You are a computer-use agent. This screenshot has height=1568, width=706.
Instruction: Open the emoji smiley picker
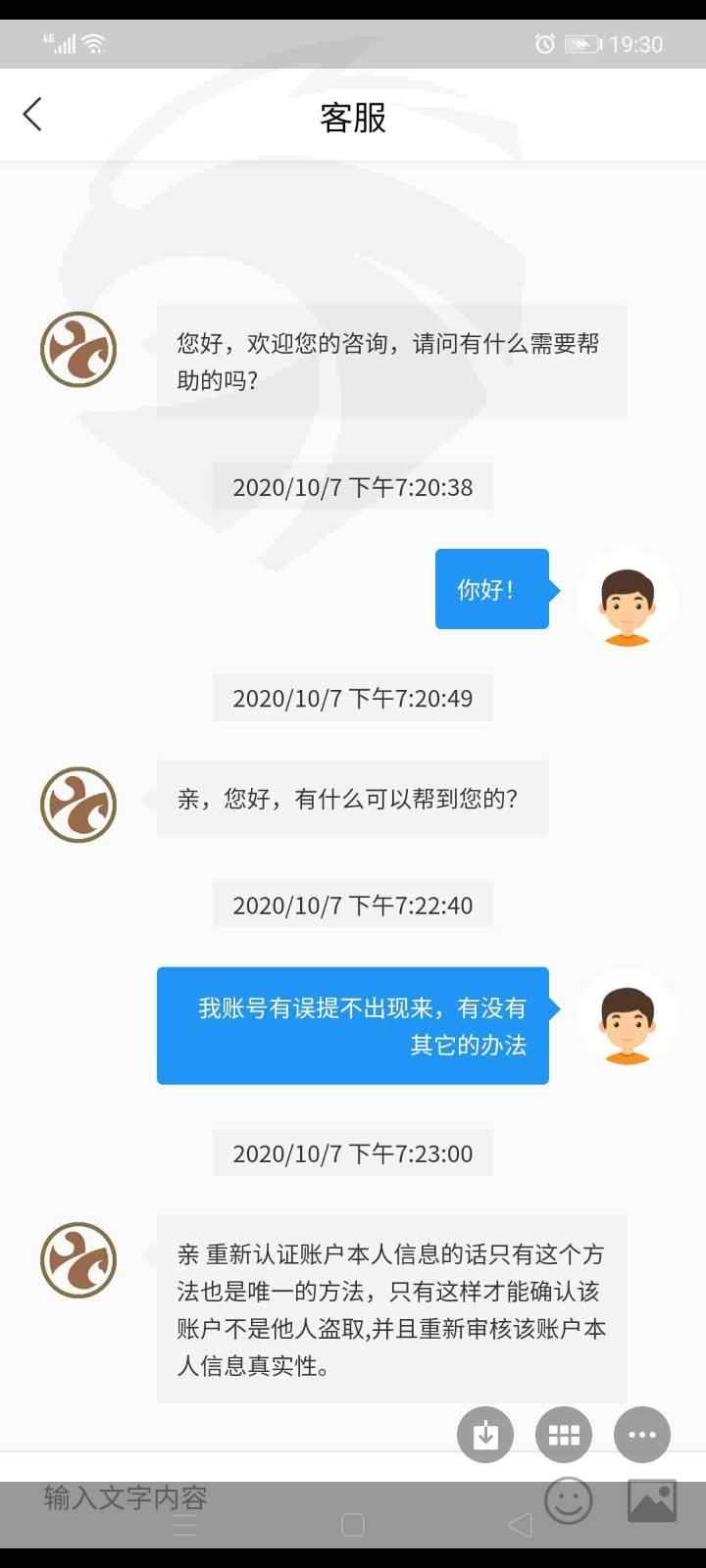(569, 1500)
